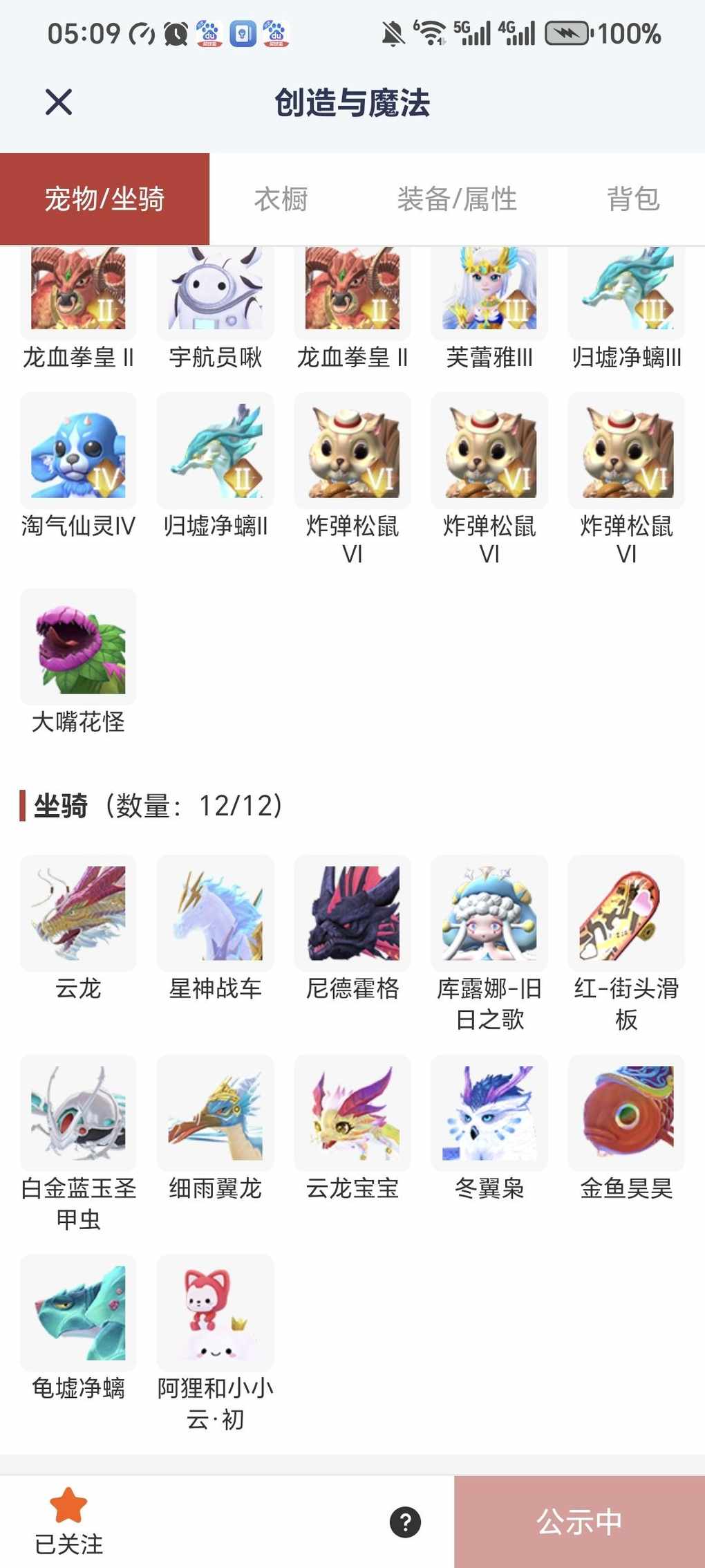Screen dimensions: 705x1568
Task: Open the 阿狸和小小云·初 mount
Action: pyautogui.click(x=215, y=1313)
